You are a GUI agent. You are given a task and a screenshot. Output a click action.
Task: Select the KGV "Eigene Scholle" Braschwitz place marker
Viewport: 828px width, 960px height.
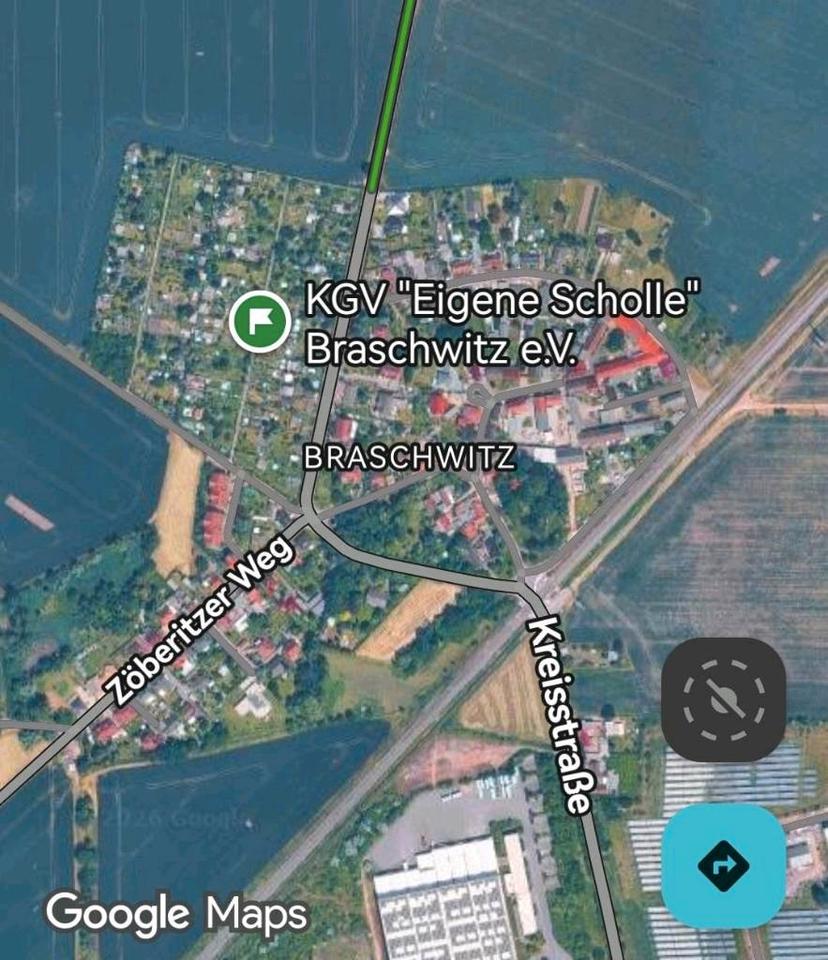point(260,321)
